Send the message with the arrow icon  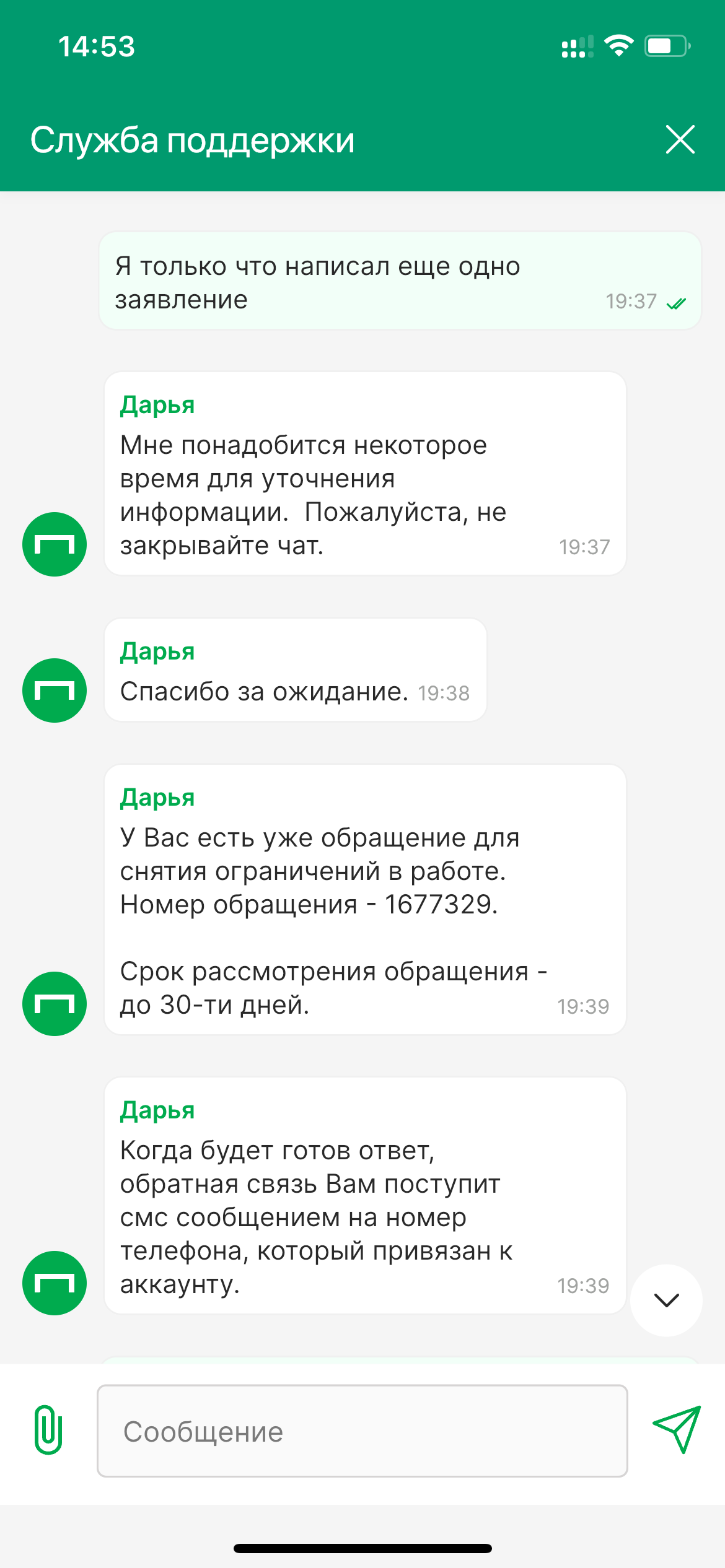click(677, 1429)
